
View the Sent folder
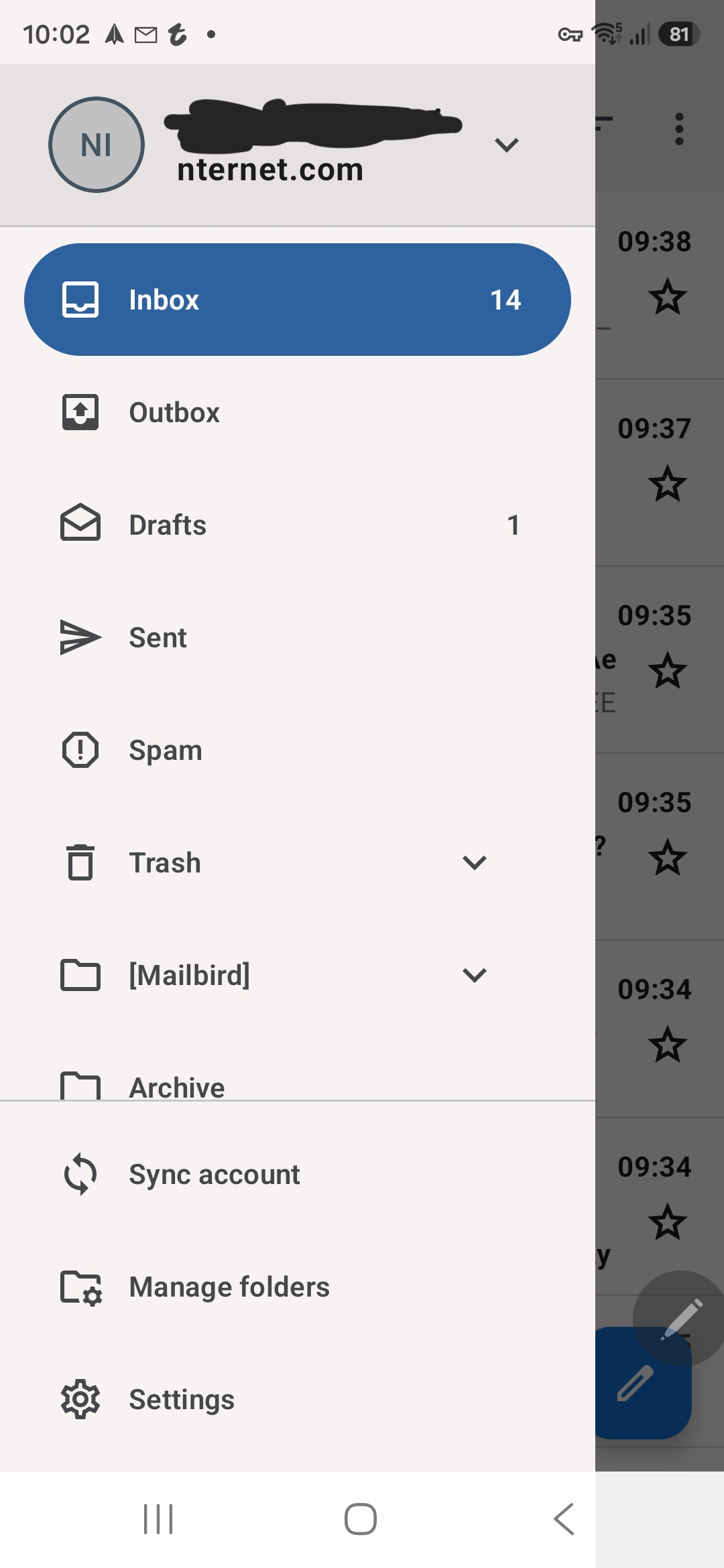[298, 637]
